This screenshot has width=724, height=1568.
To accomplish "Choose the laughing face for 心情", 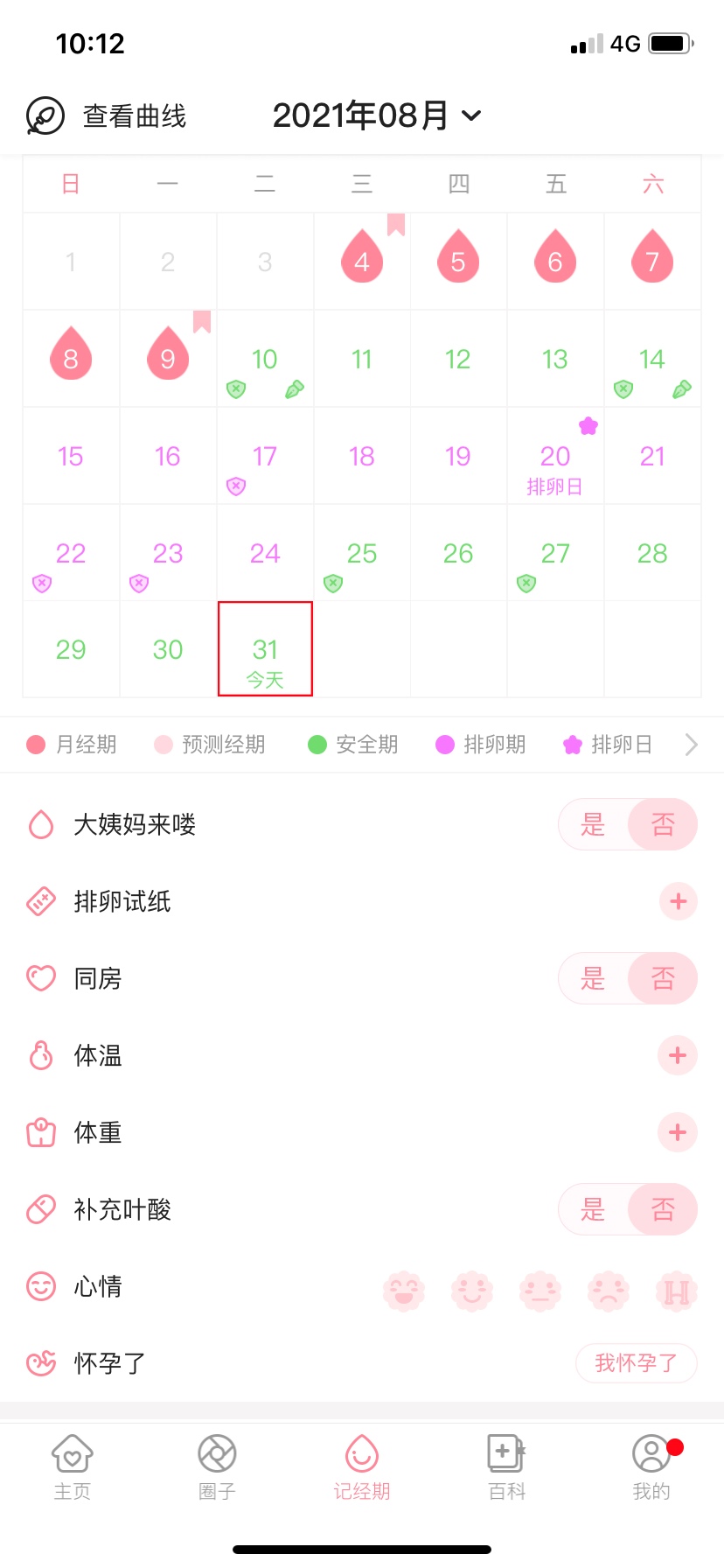I will 404,1291.
